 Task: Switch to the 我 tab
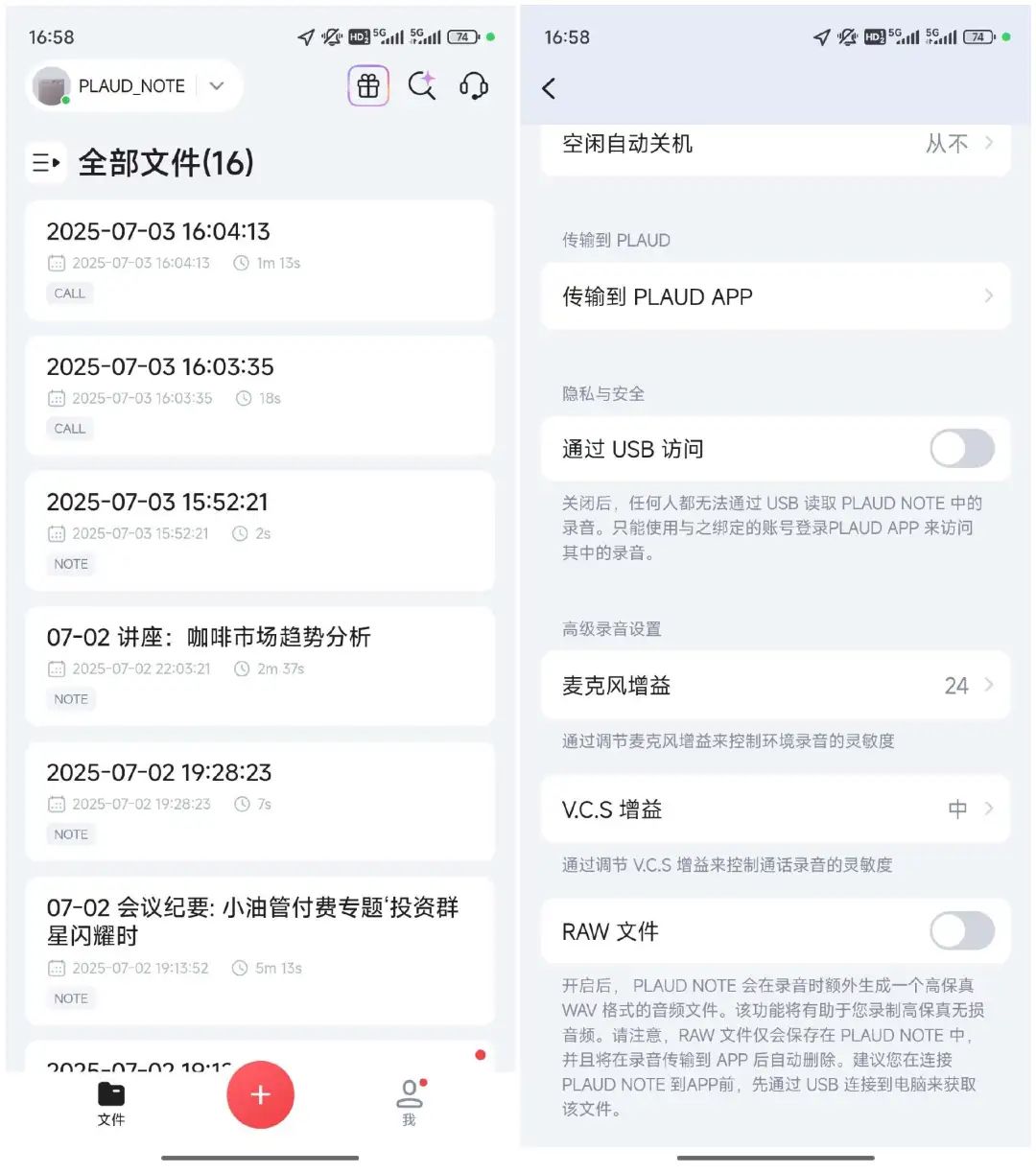pos(410,1101)
